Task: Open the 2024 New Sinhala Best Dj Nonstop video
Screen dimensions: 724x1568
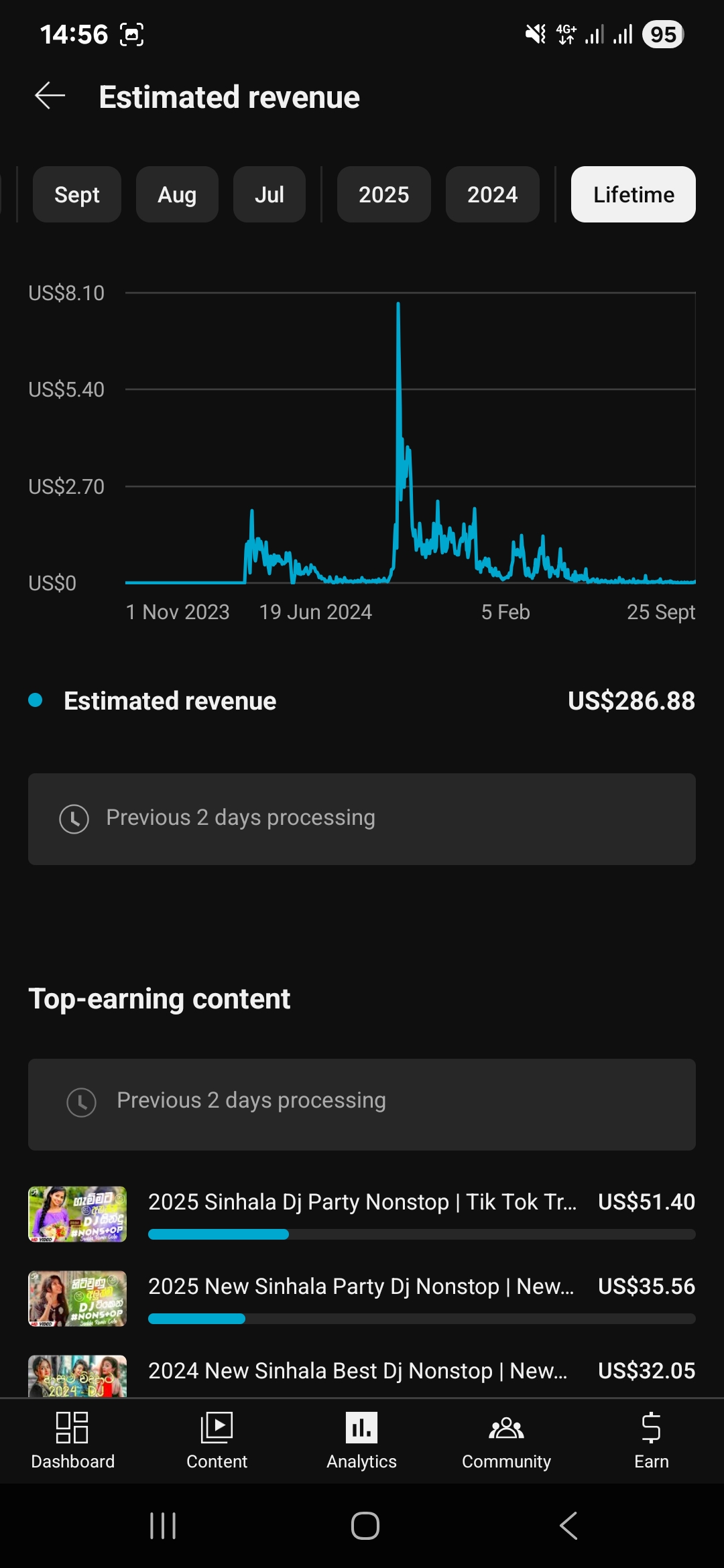Action: point(362,1374)
